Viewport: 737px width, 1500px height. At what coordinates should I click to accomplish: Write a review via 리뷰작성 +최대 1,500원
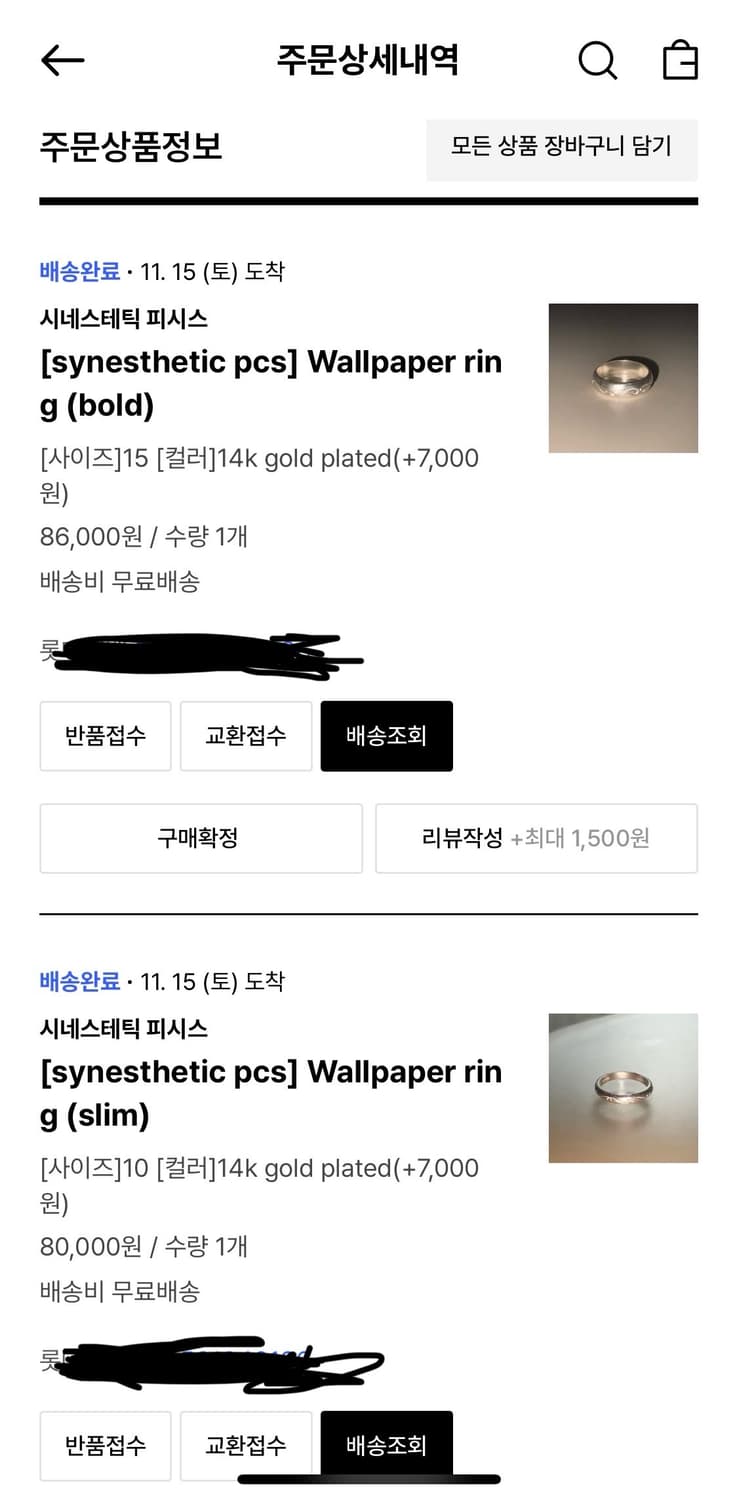536,839
